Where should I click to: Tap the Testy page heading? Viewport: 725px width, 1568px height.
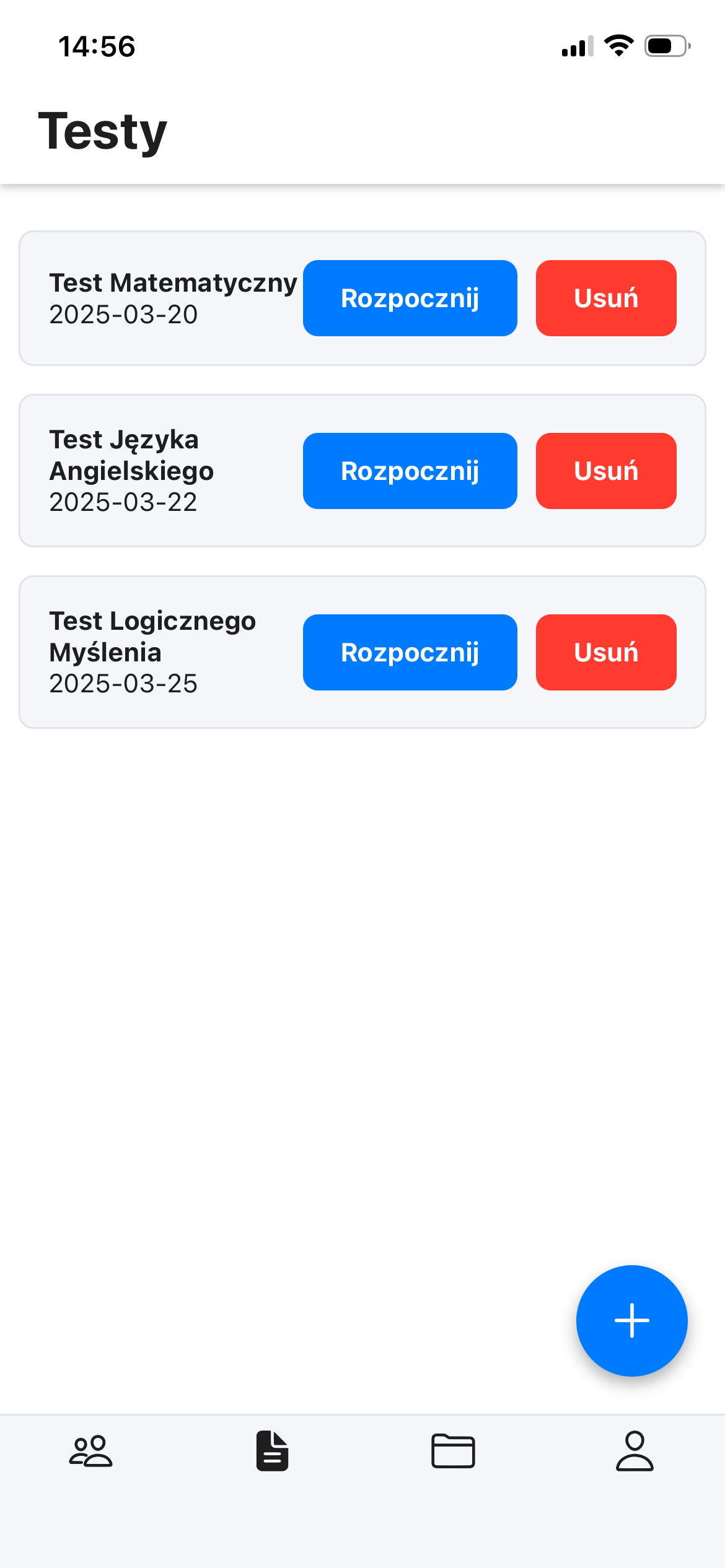tap(101, 130)
